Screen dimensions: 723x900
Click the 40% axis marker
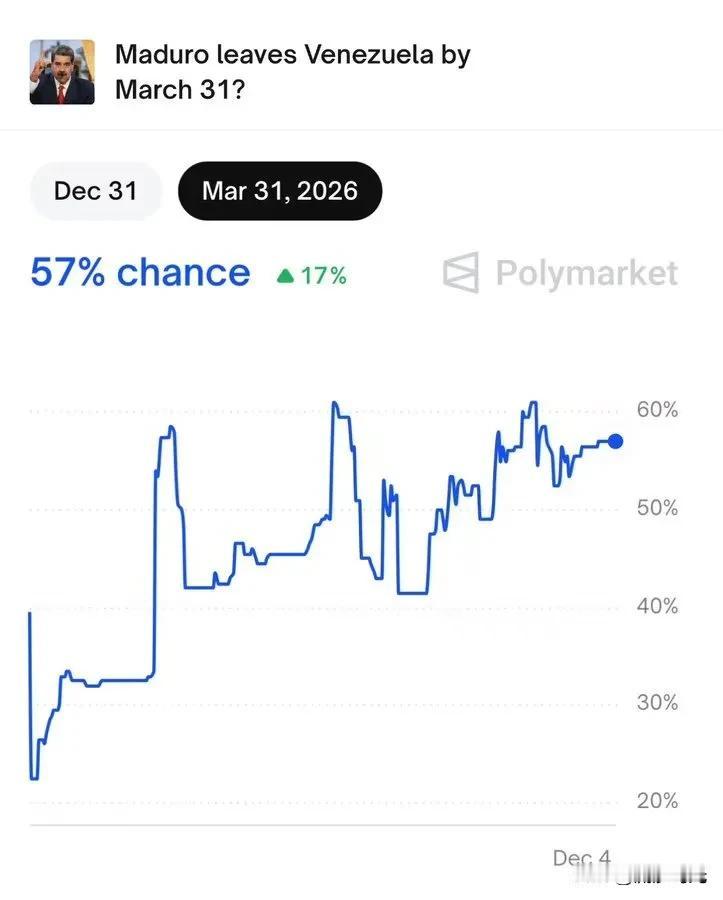pos(655,605)
